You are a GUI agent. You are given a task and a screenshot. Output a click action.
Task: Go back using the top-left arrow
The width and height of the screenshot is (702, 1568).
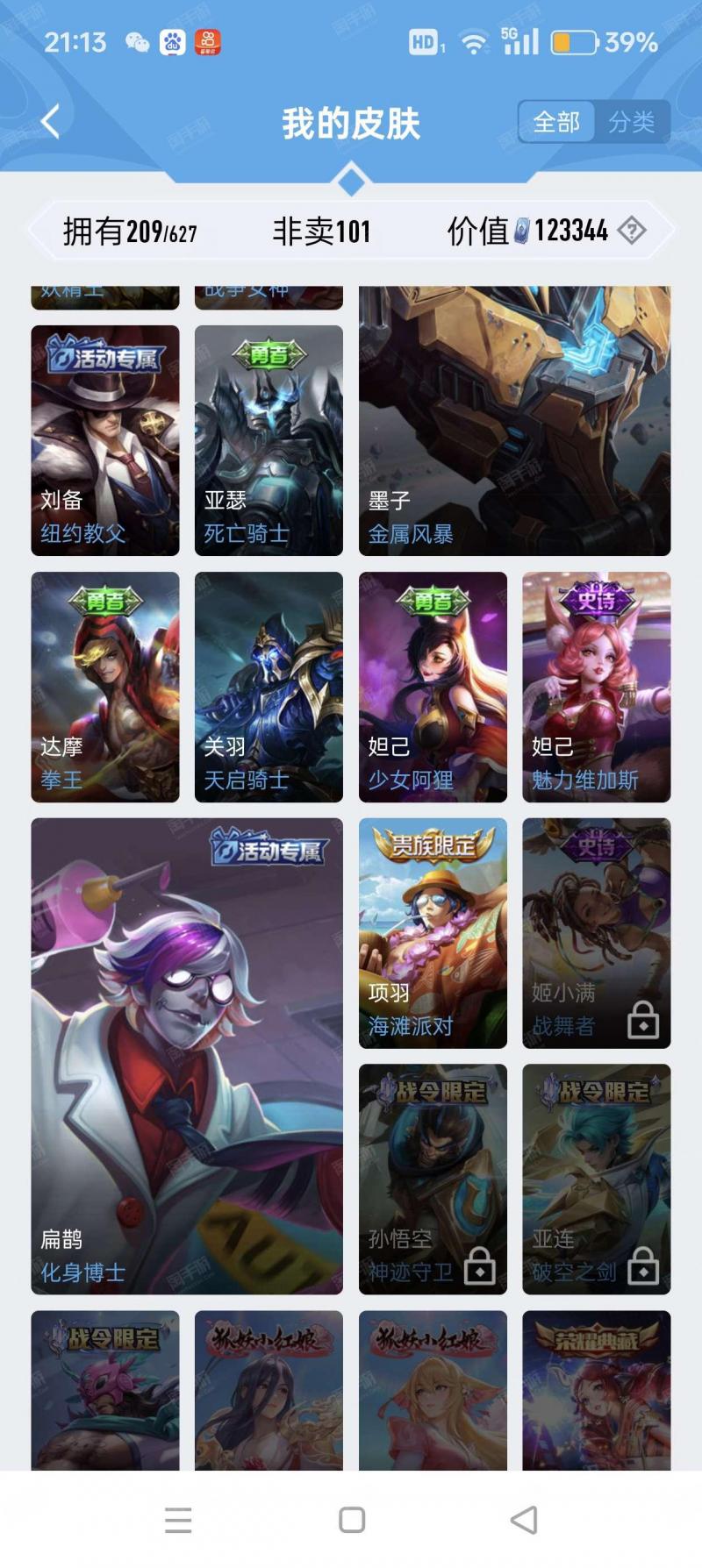(51, 122)
